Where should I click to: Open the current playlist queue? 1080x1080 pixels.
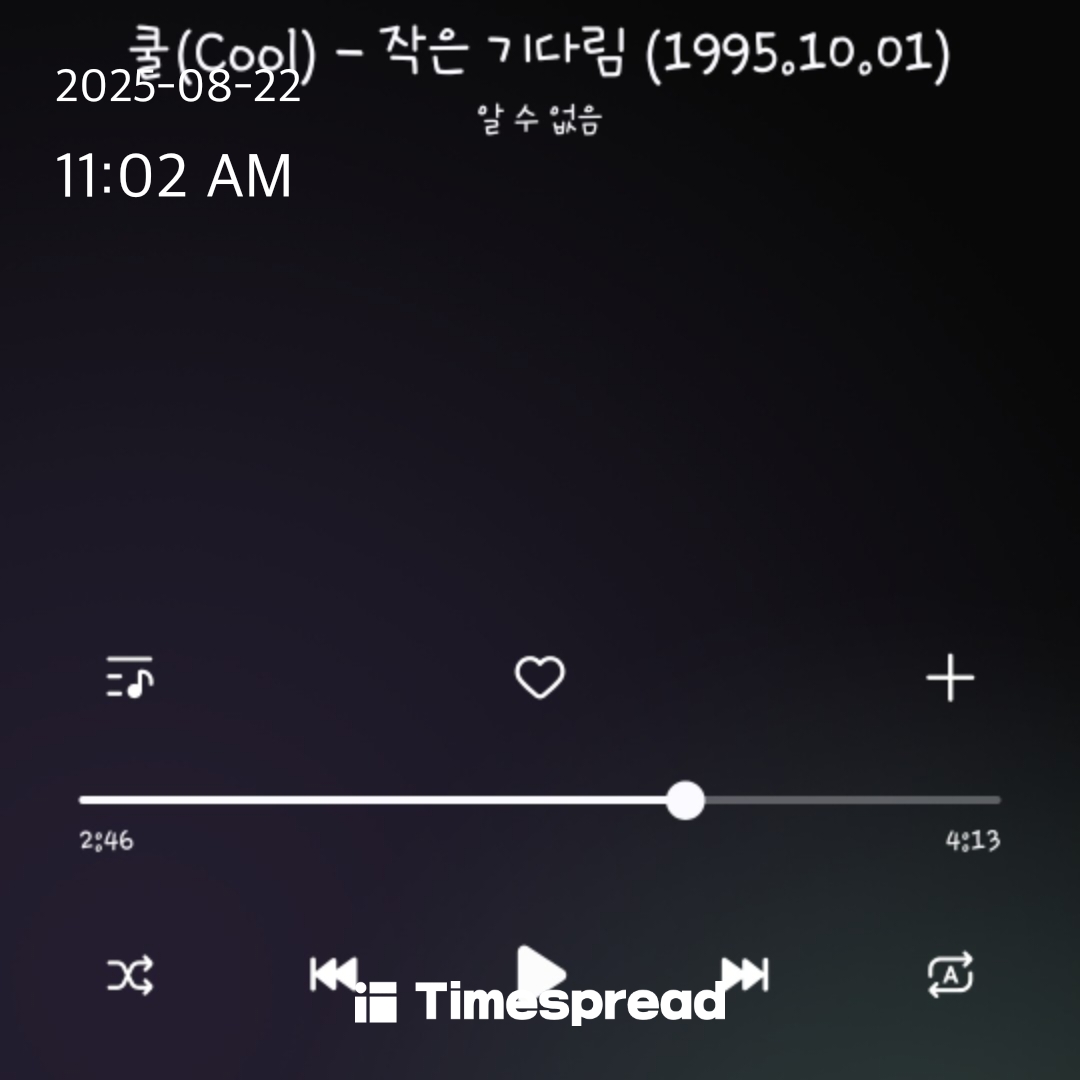pos(129,677)
